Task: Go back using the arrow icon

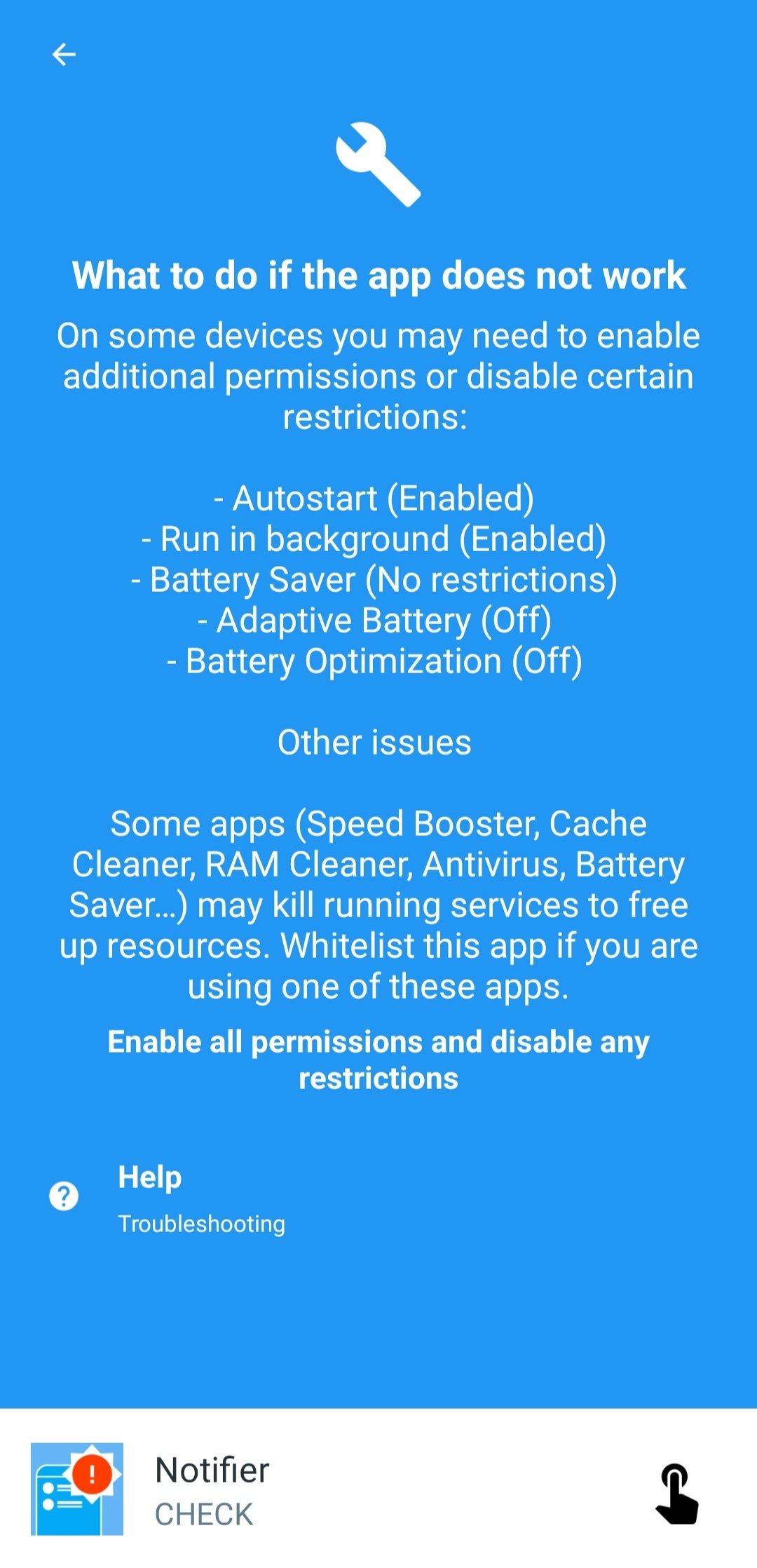Action: click(64, 54)
